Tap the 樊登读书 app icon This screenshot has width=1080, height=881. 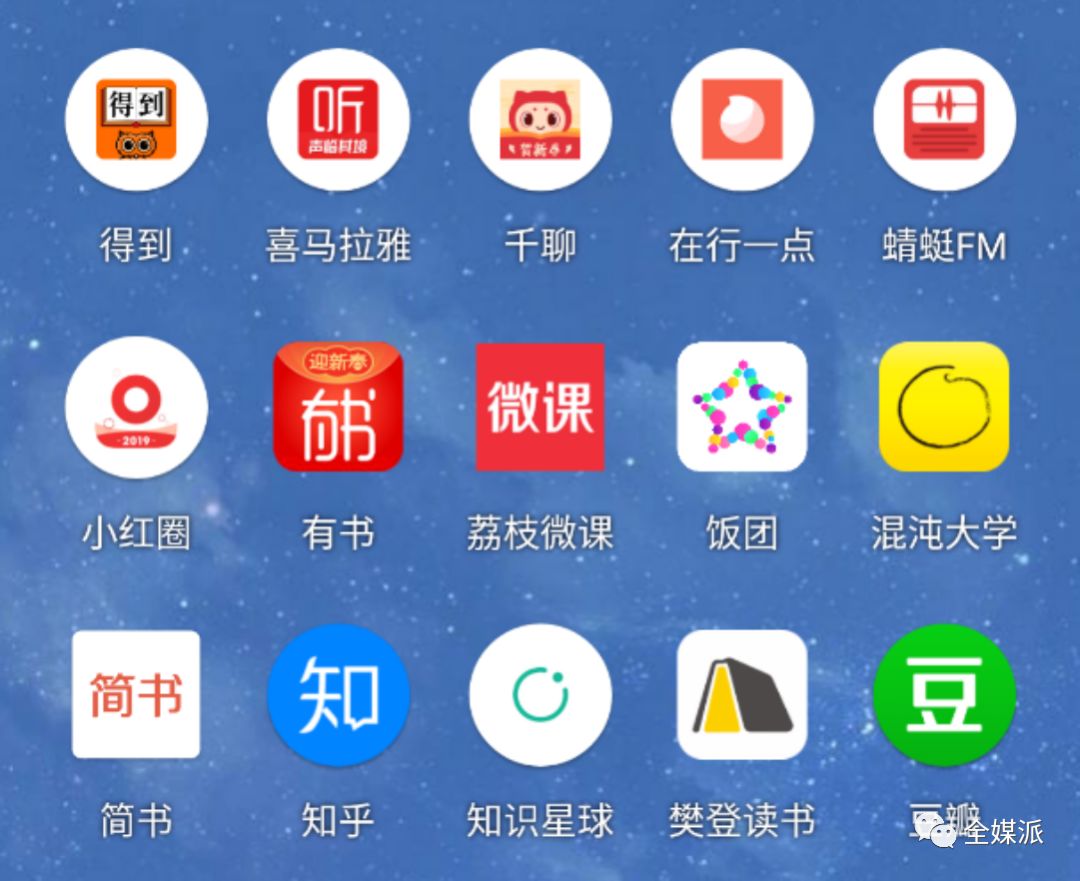pyautogui.click(x=742, y=694)
